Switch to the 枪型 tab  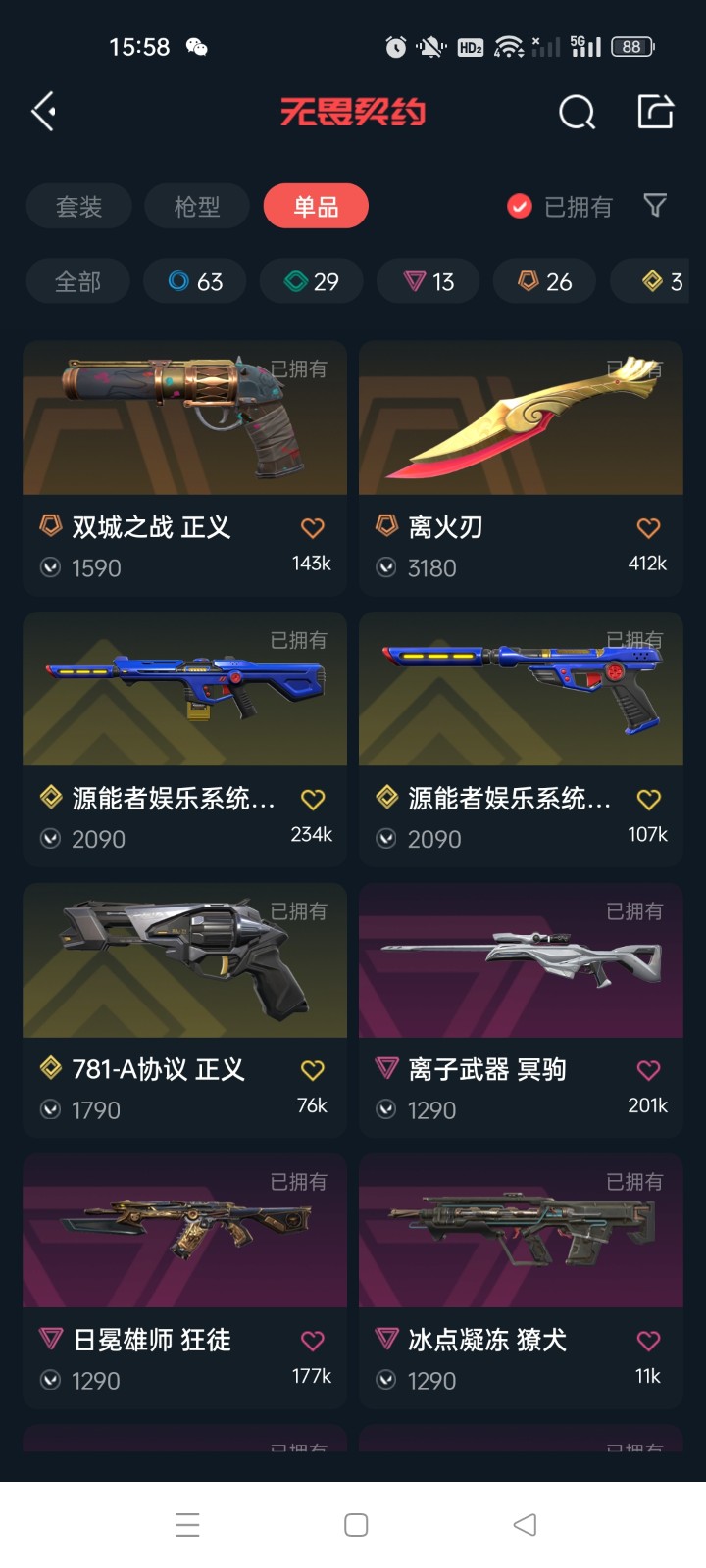click(197, 207)
